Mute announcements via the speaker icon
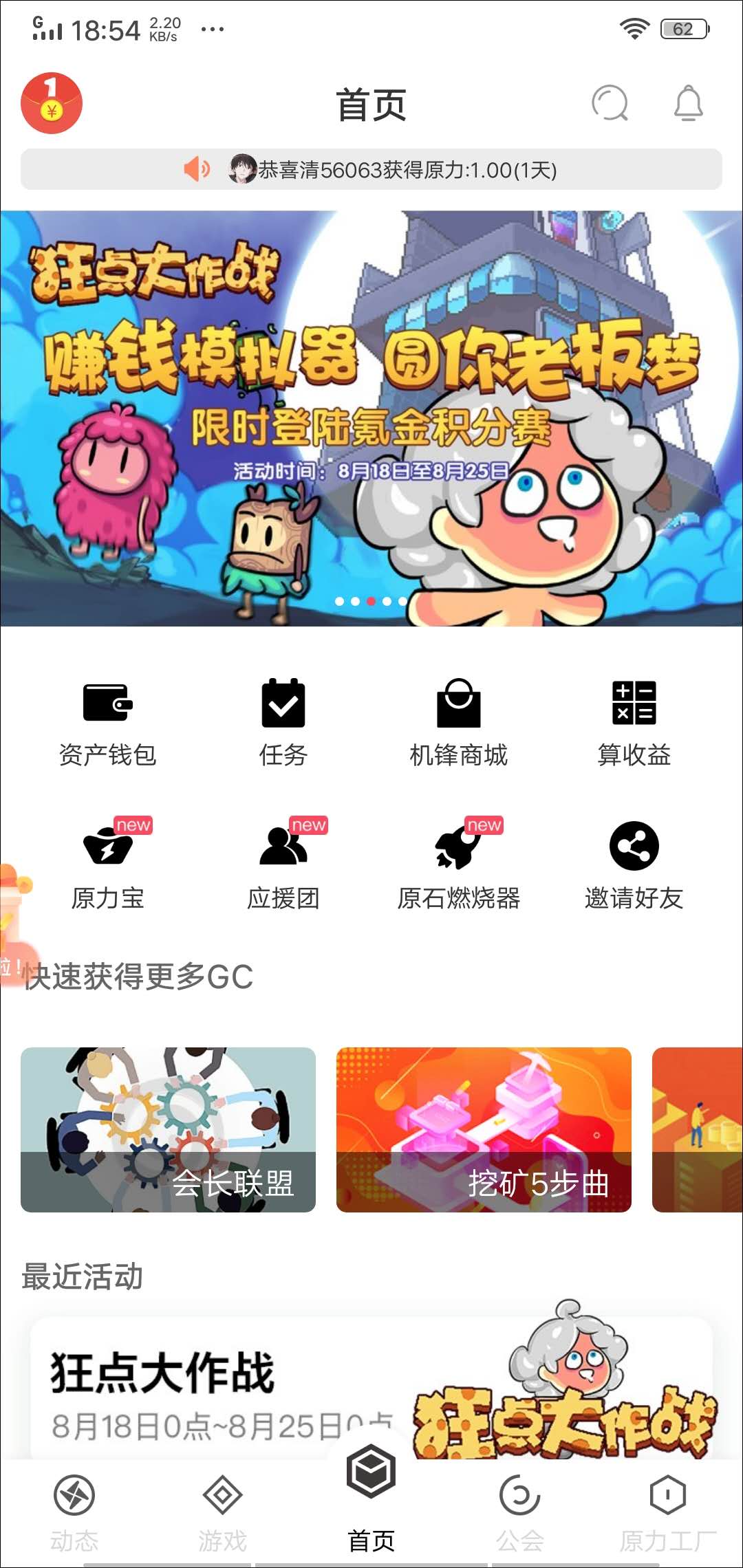The image size is (743, 1568). coord(196,169)
